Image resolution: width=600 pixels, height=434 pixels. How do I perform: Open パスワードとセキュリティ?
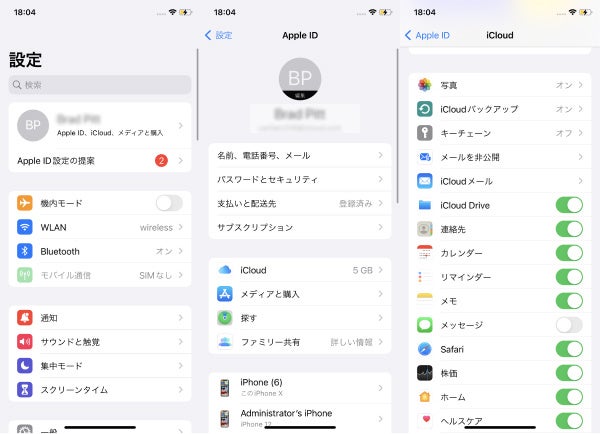tap(299, 179)
